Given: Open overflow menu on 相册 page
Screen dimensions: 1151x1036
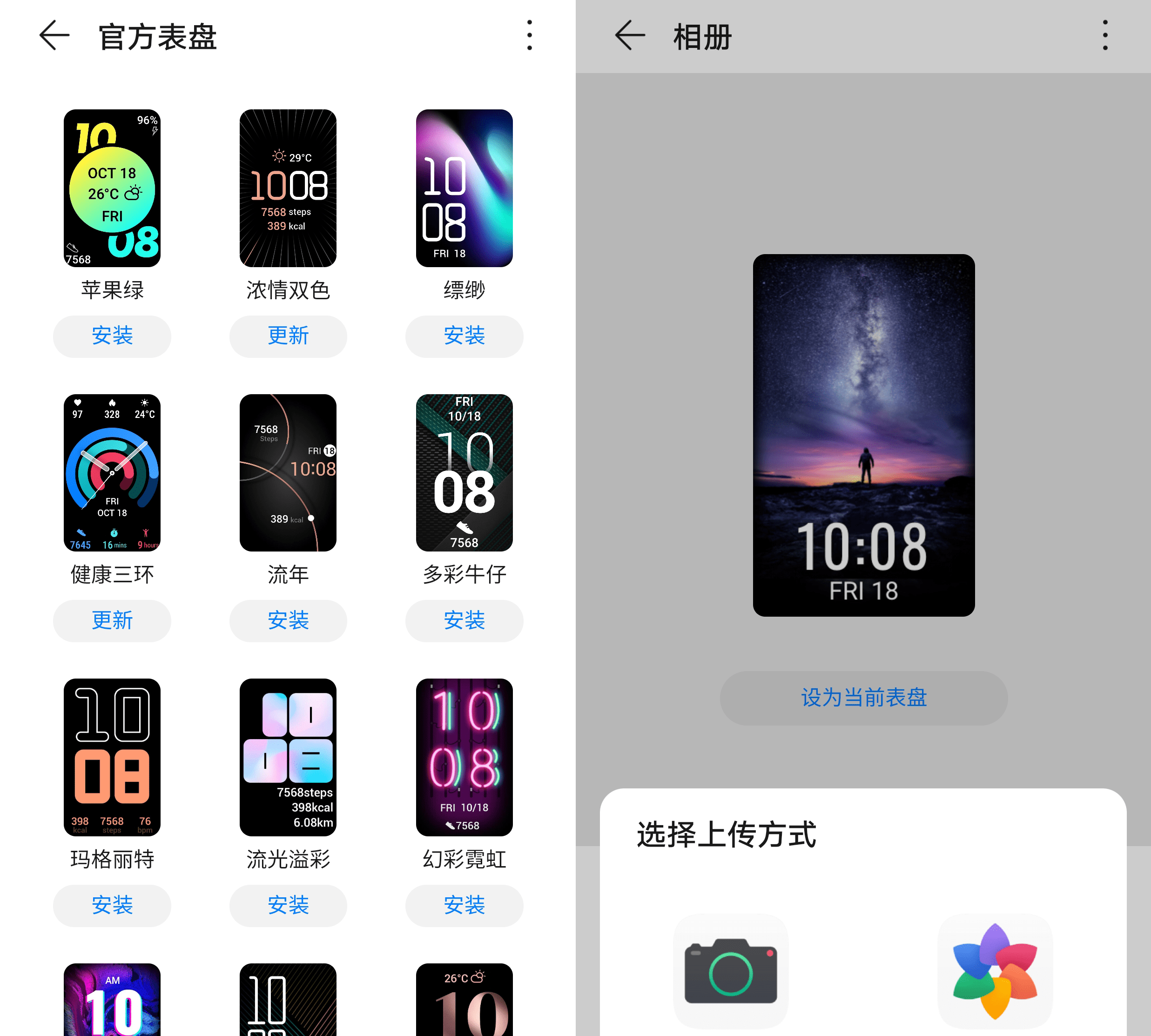Looking at the screenshot, I should click(x=1105, y=36).
